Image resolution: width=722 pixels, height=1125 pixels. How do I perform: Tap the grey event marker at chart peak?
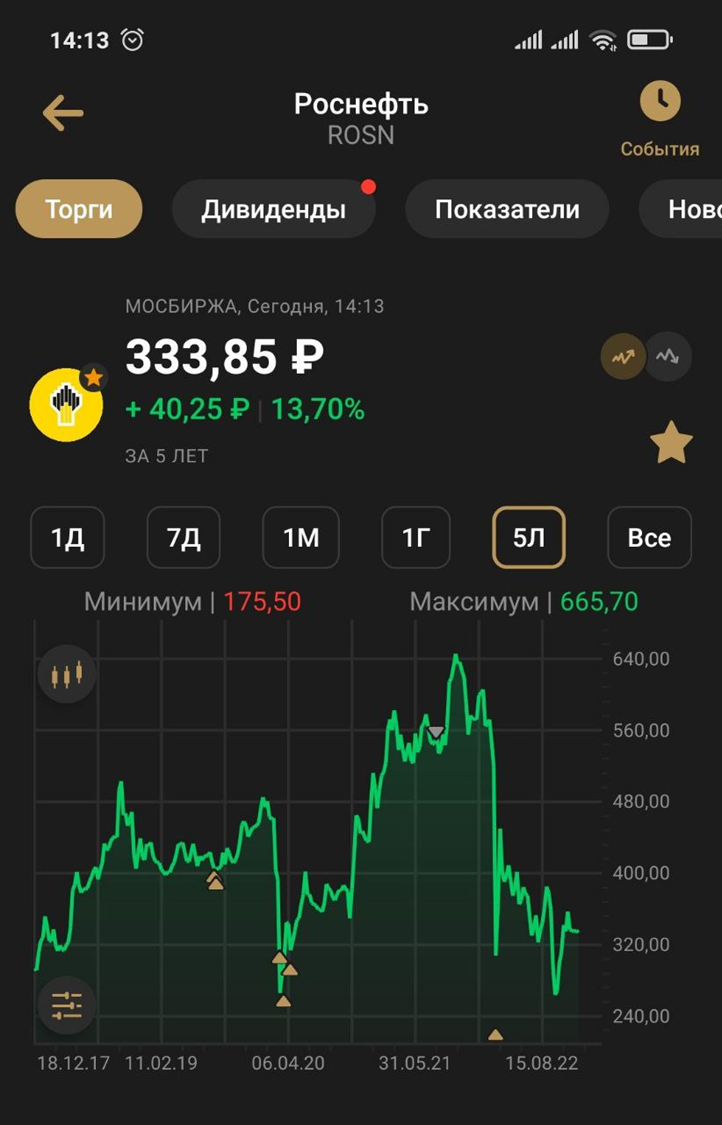436,733
